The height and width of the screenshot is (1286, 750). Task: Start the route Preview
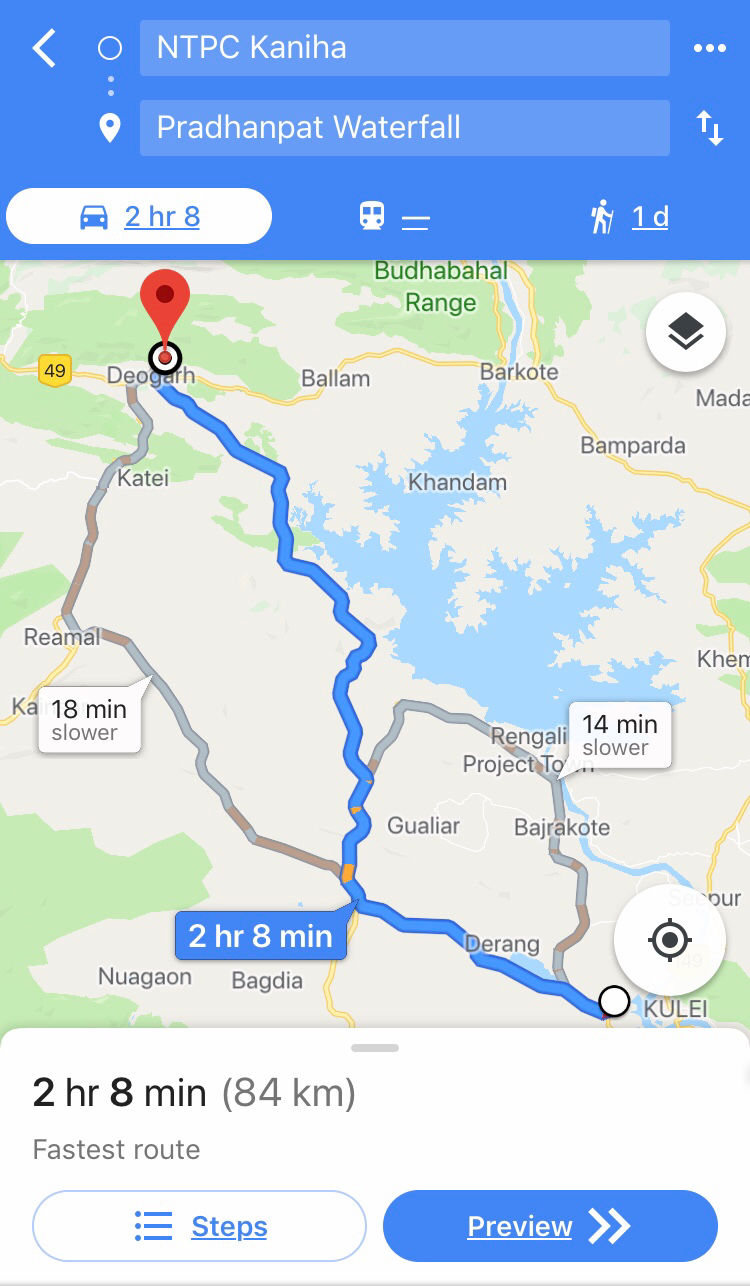pyautogui.click(x=550, y=1226)
